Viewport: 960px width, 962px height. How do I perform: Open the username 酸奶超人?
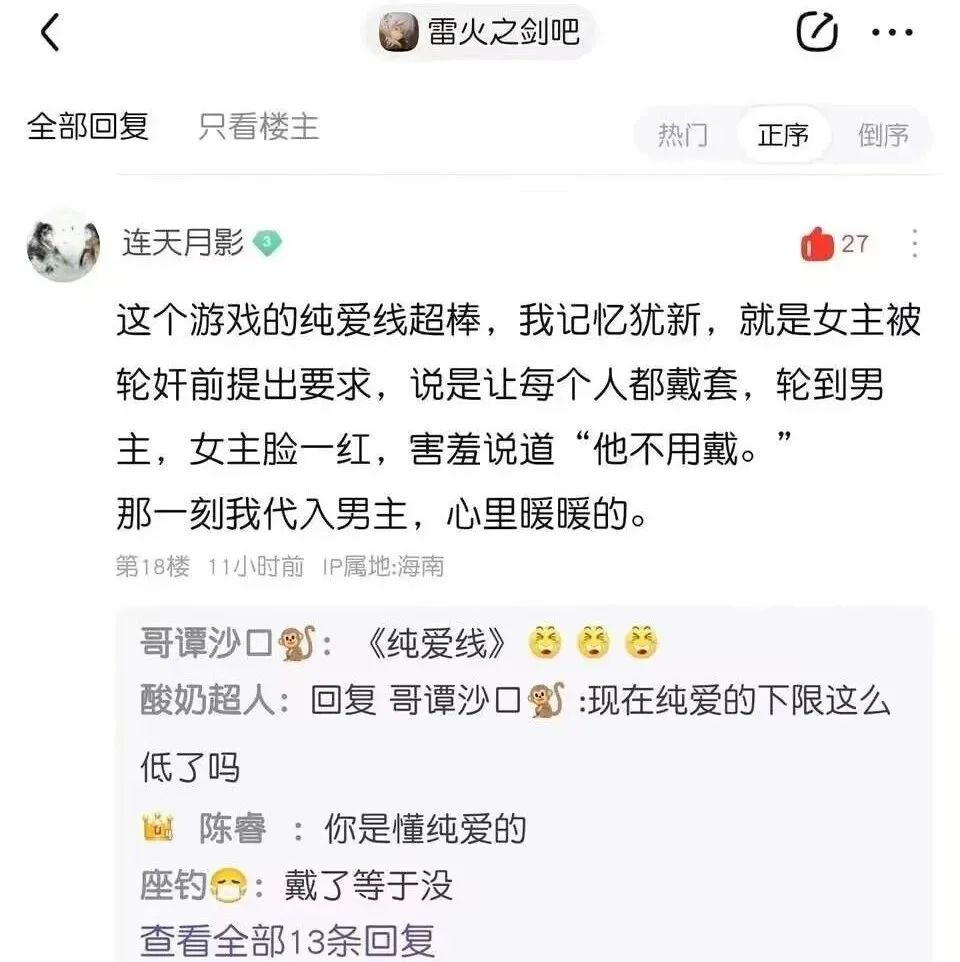click(208, 701)
